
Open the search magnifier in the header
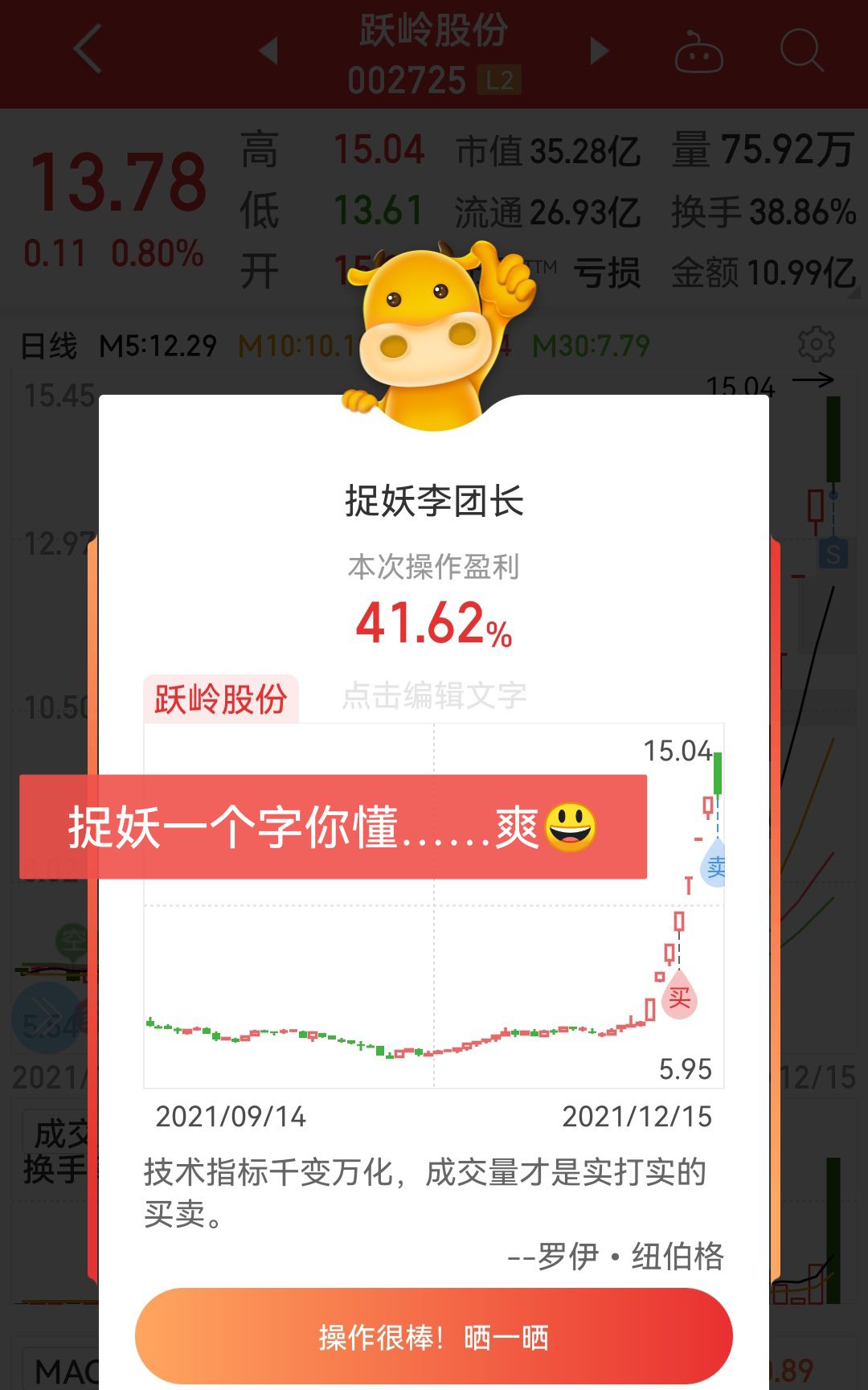pyautogui.click(x=801, y=51)
